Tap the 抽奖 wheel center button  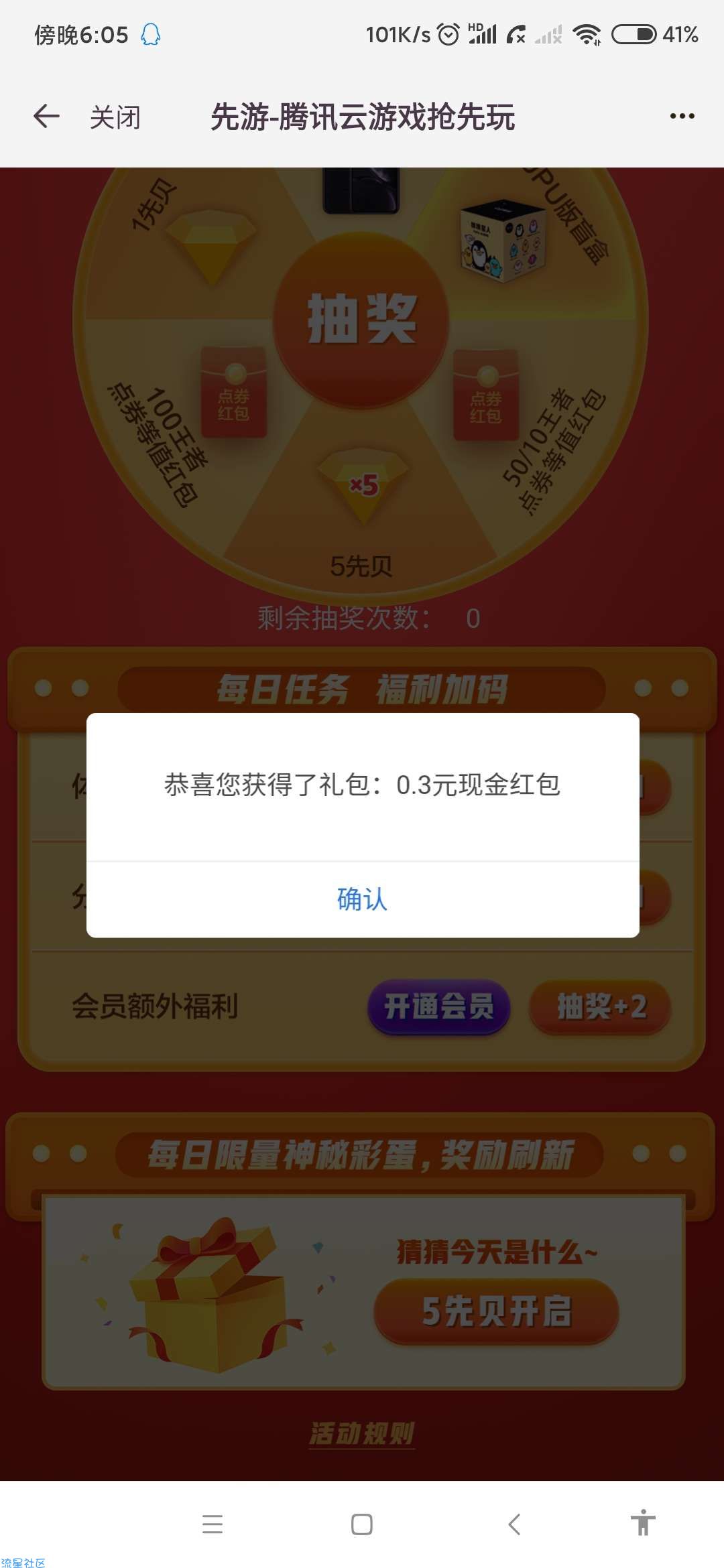tap(361, 320)
